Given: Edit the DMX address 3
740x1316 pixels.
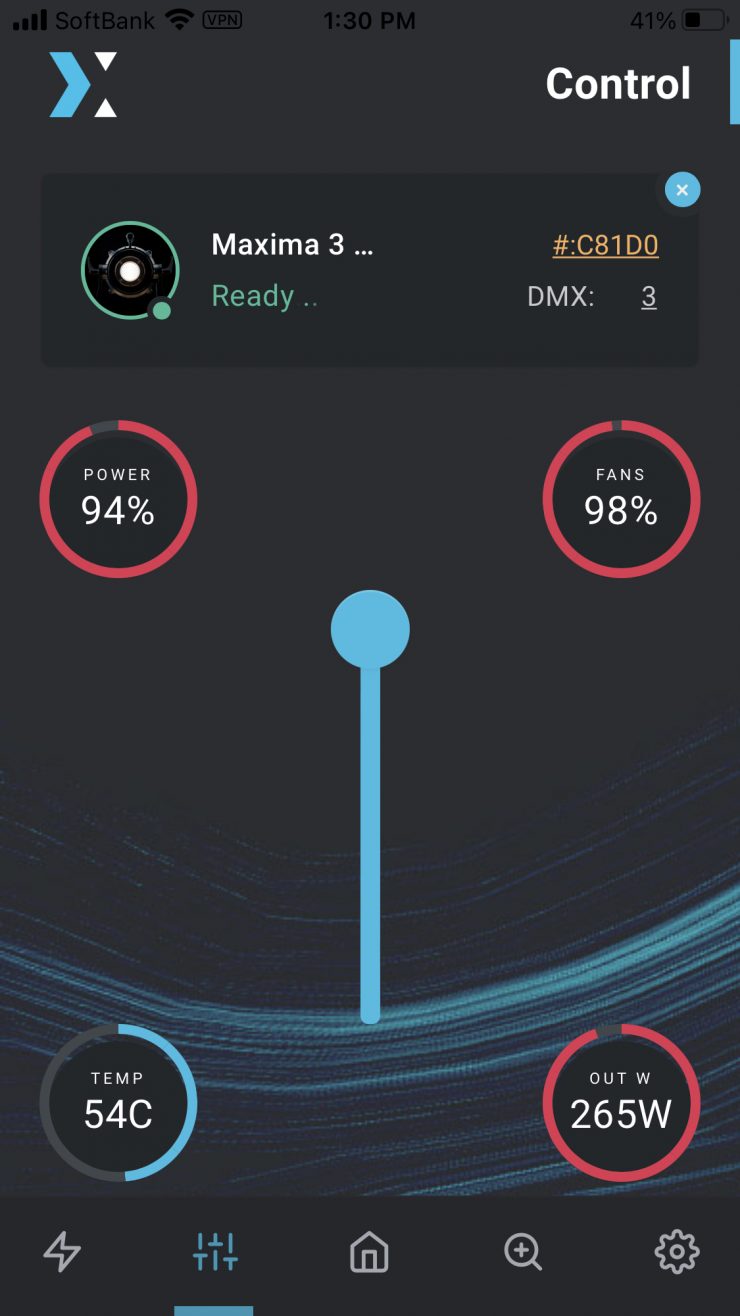Looking at the screenshot, I should (648, 297).
